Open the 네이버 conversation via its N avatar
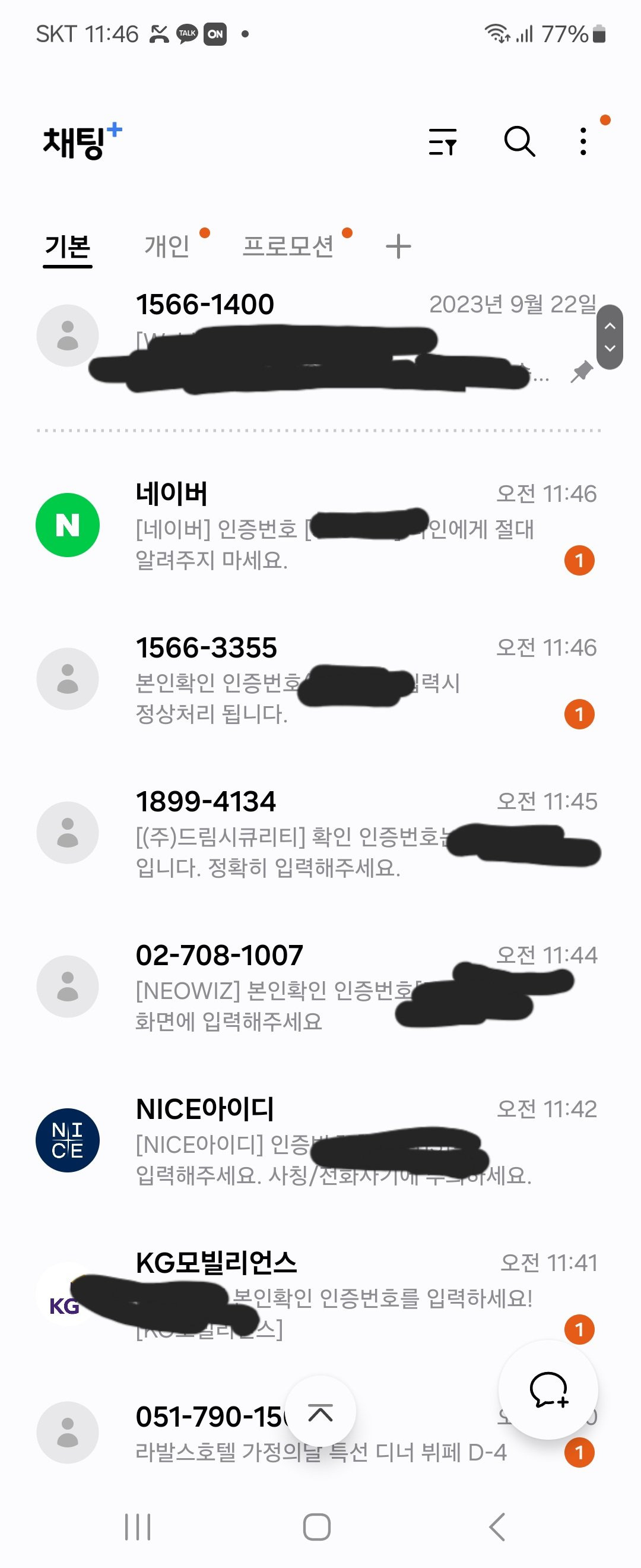 click(x=69, y=524)
